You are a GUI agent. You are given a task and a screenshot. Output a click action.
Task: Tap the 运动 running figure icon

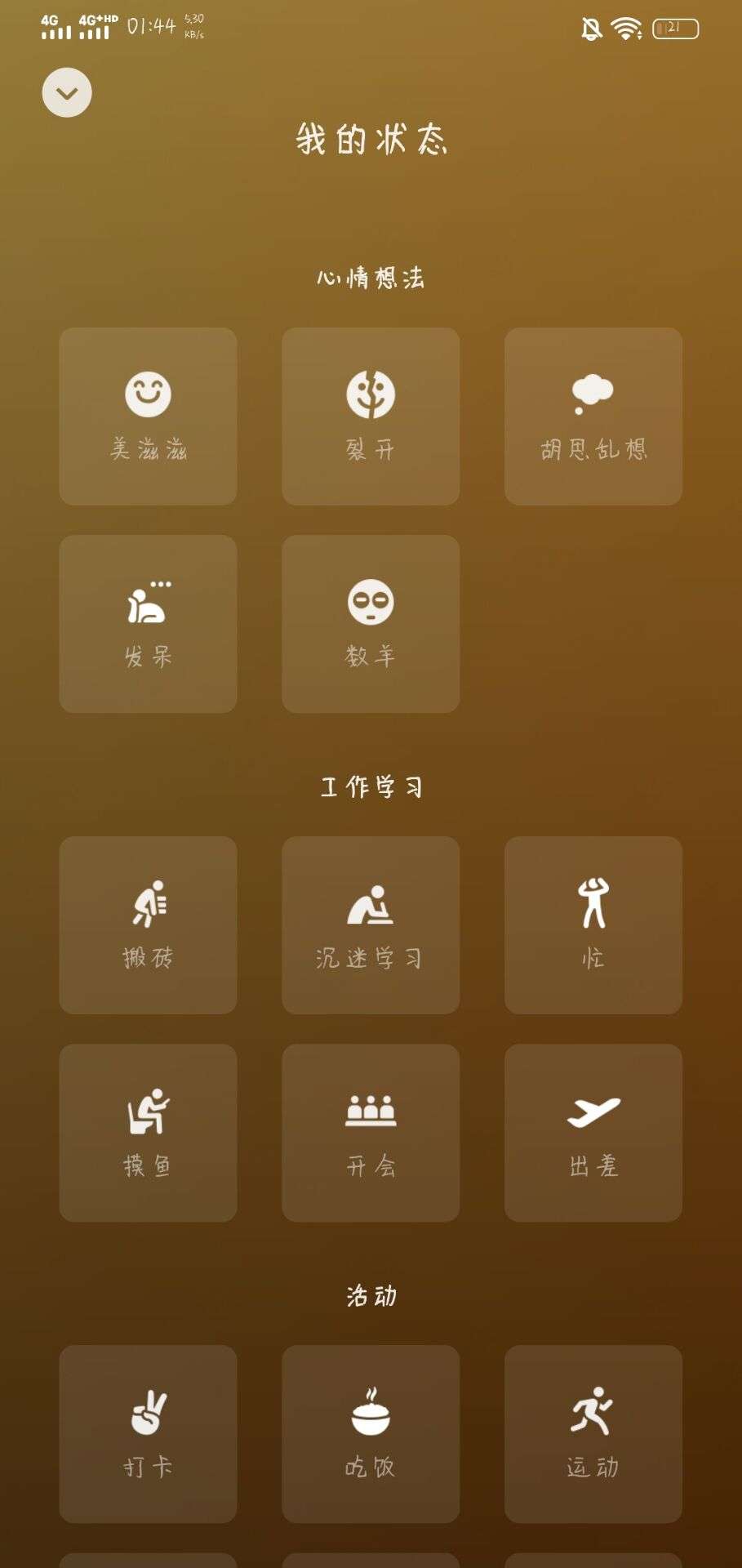[593, 1402]
